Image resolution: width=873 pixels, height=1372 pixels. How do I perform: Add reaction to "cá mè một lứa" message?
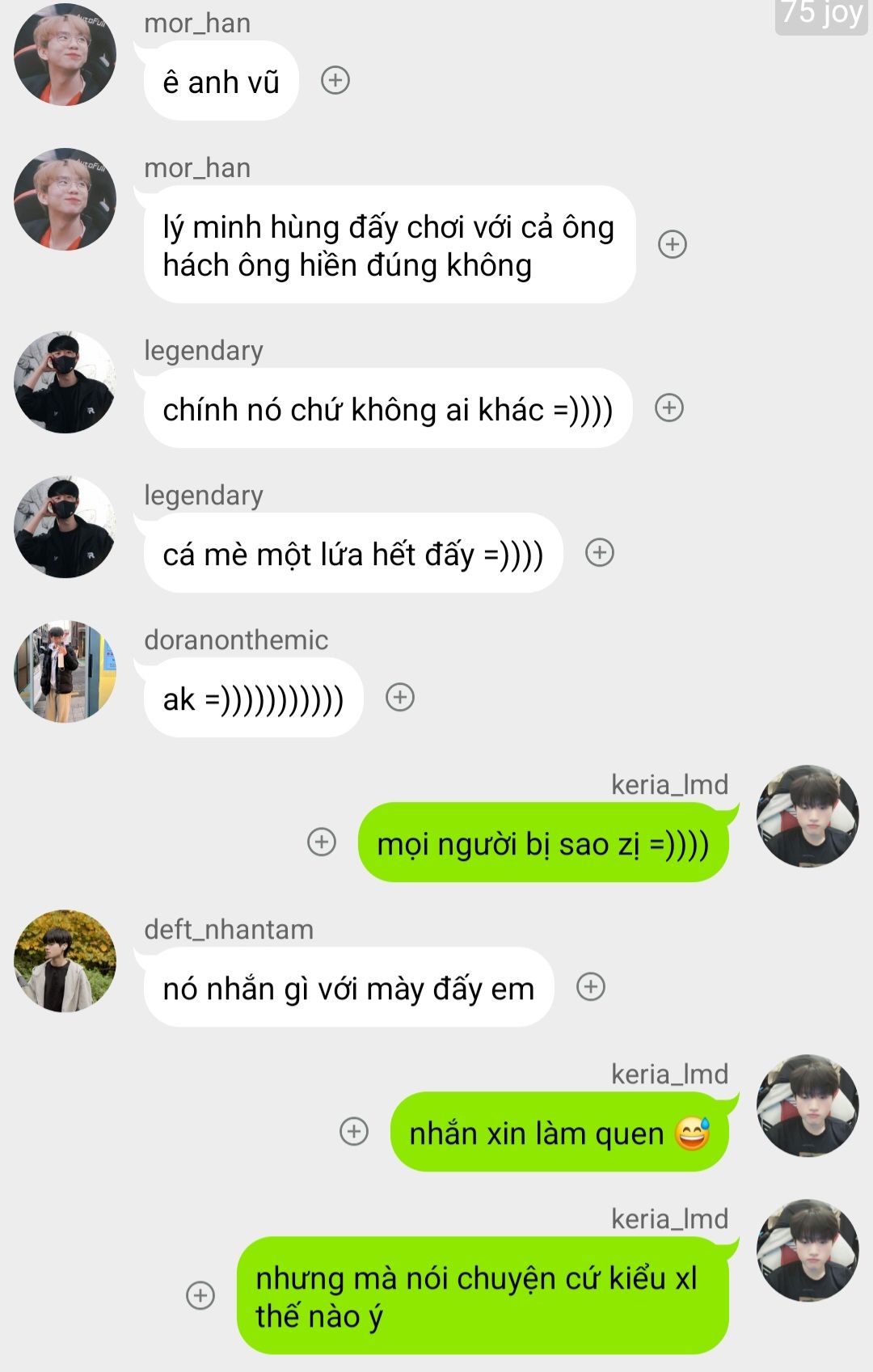600,552
